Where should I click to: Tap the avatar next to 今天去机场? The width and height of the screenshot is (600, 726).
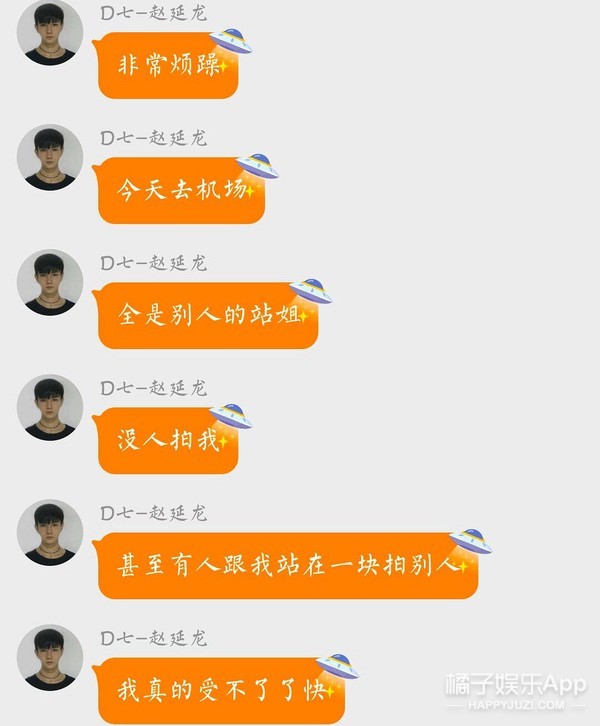pos(50,157)
